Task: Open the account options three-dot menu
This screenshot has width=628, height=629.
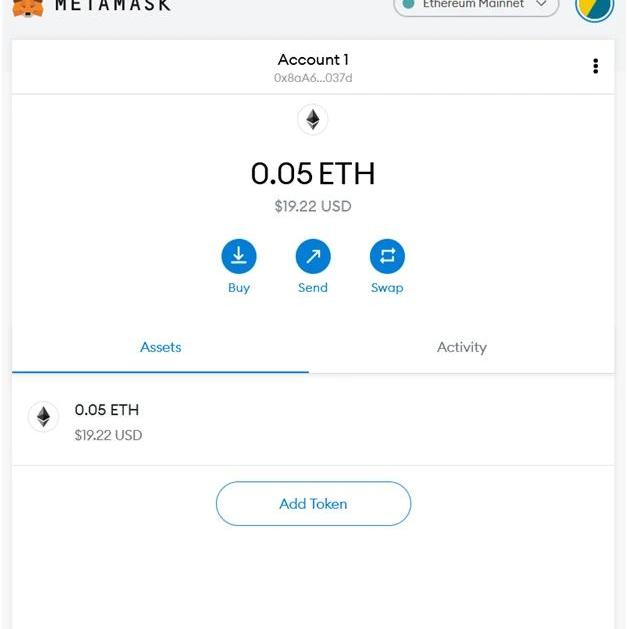Action: (595, 67)
